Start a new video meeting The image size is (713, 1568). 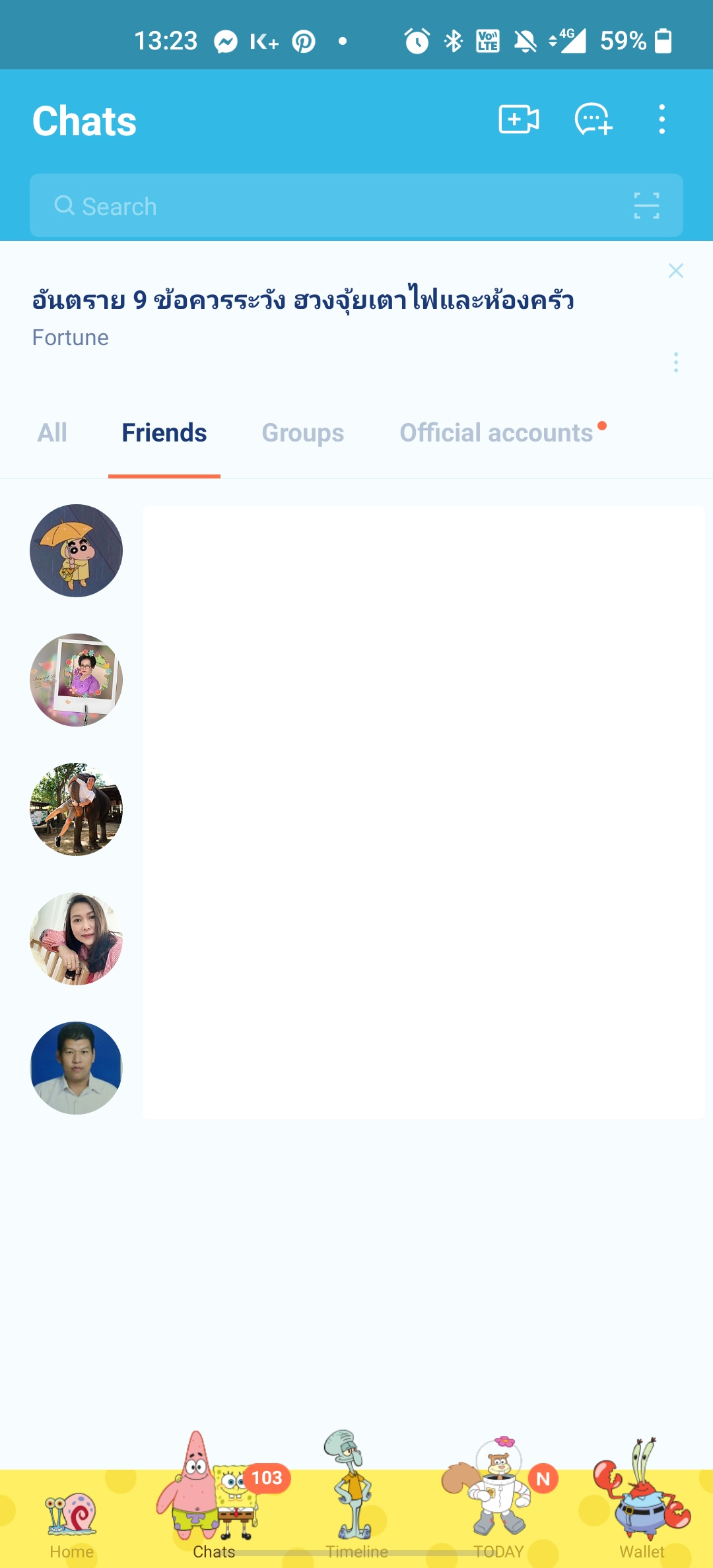click(x=518, y=119)
